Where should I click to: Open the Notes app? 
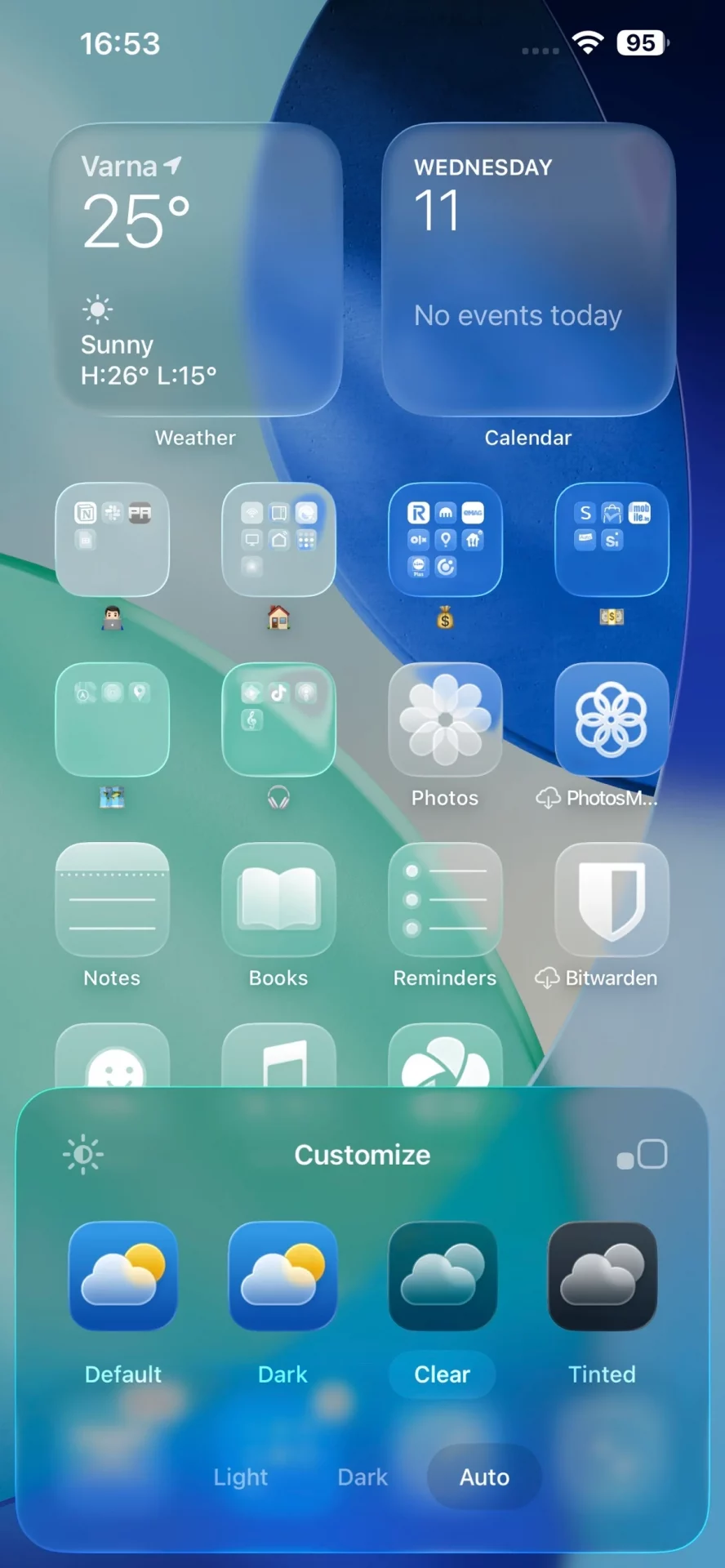pyautogui.click(x=113, y=899)
